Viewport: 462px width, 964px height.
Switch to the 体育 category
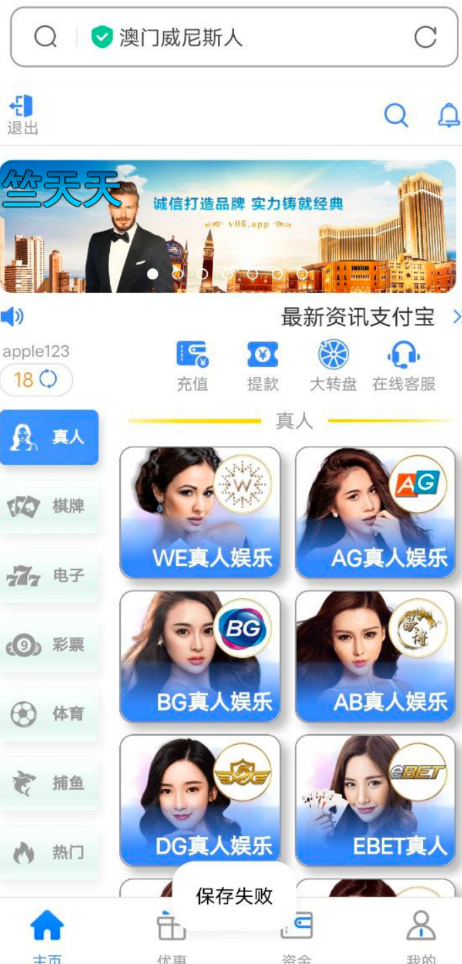(x=49, y=714)
